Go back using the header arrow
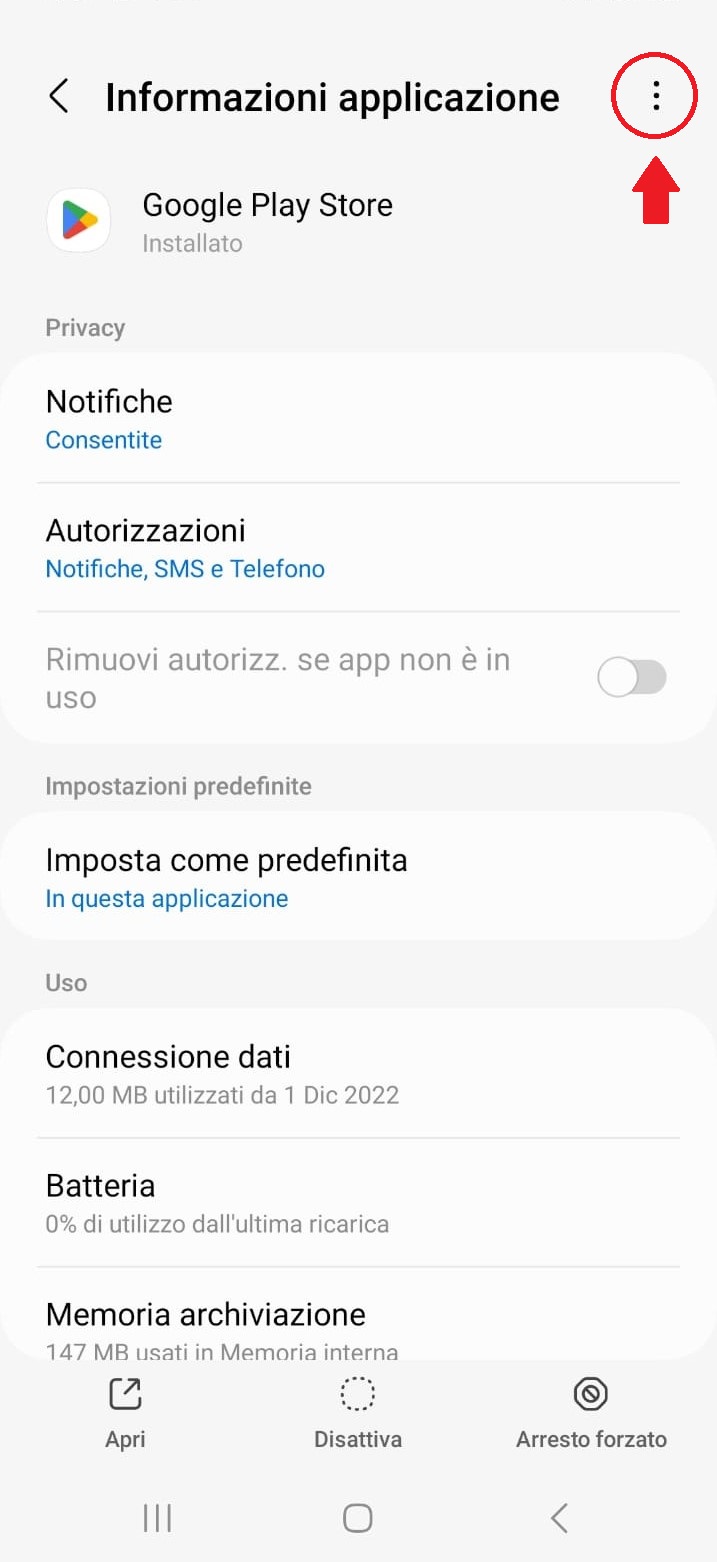Image resolution: width=717 pixels, height=1562 pixels. tap(59, 97)
